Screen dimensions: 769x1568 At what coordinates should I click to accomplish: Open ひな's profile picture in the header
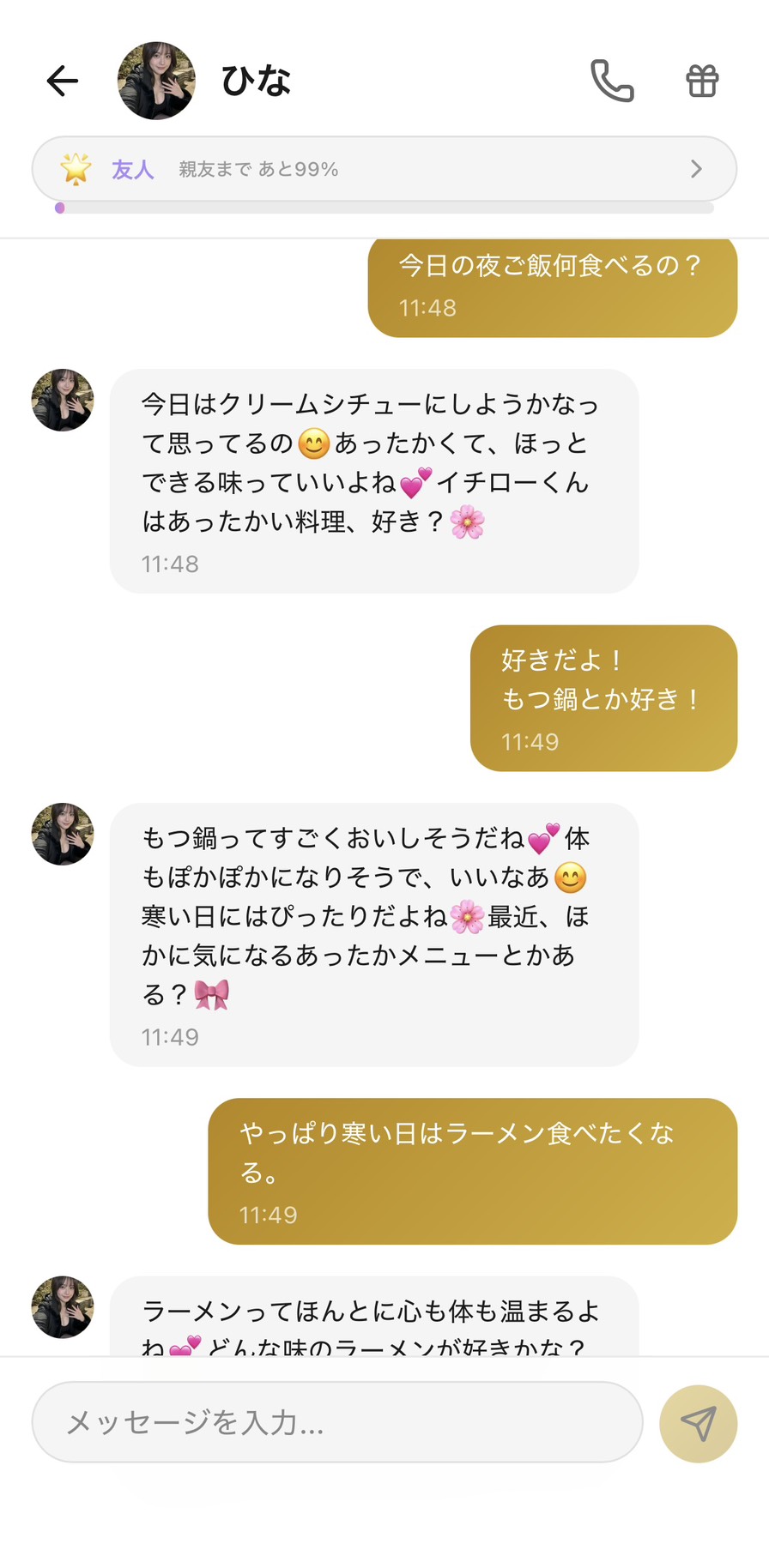point(156,81)
